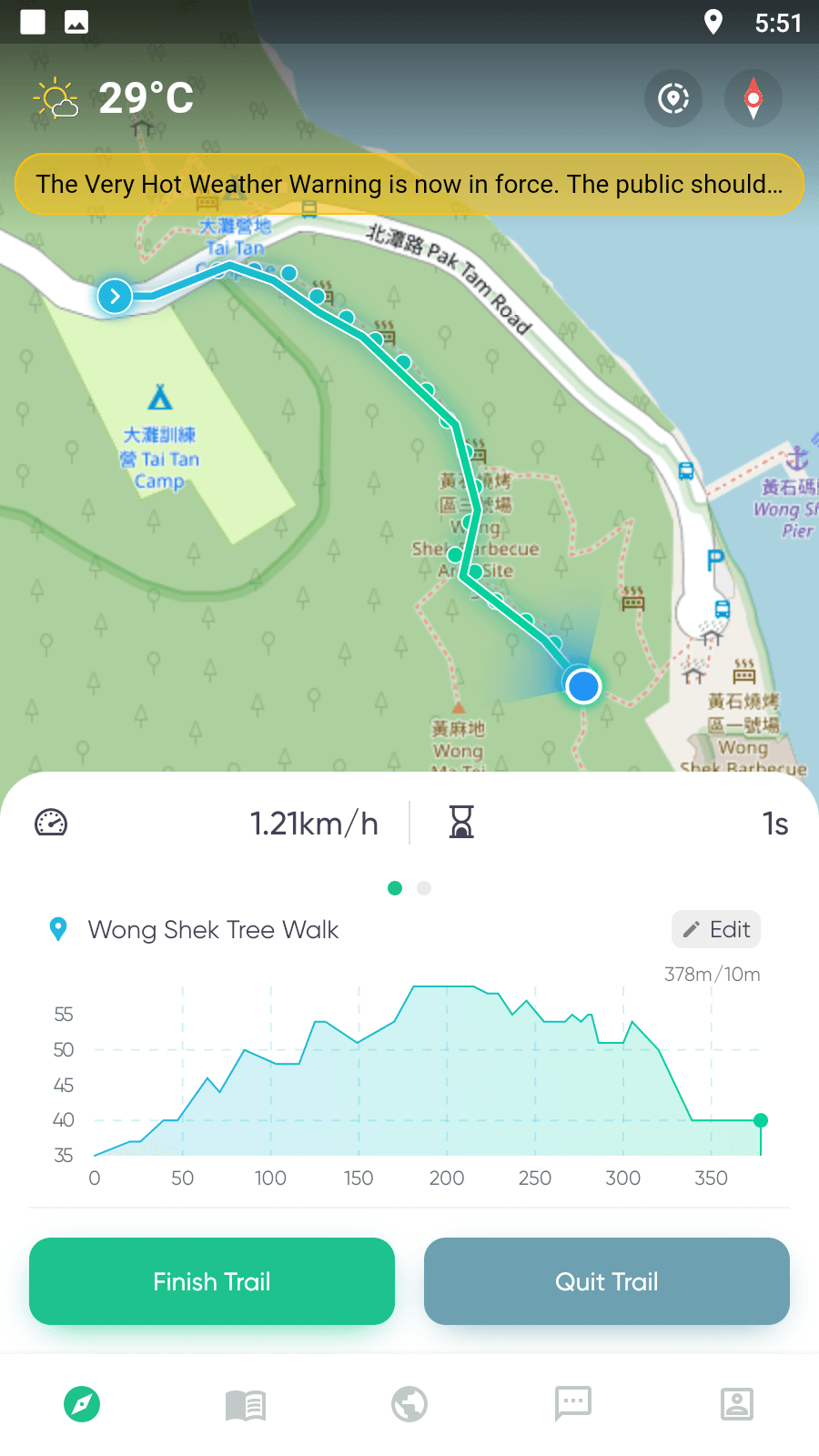Switch to the globe tab
Image resolution: width=819 pixels, height=1456 pixels.
click(409, 1404)
